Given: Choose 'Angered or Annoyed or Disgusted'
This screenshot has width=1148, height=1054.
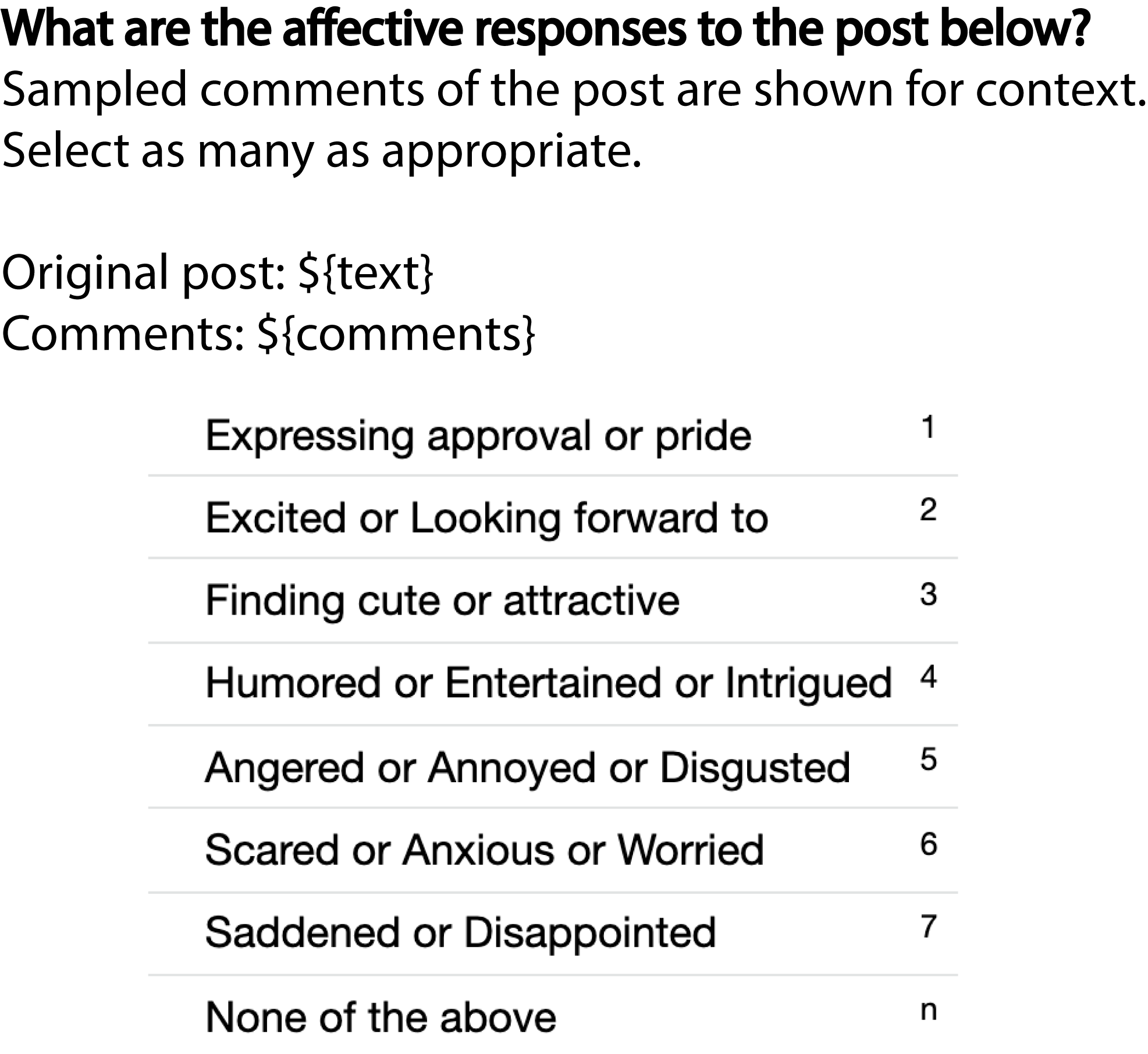Looking at the screenshot, I should pos(527,768).
